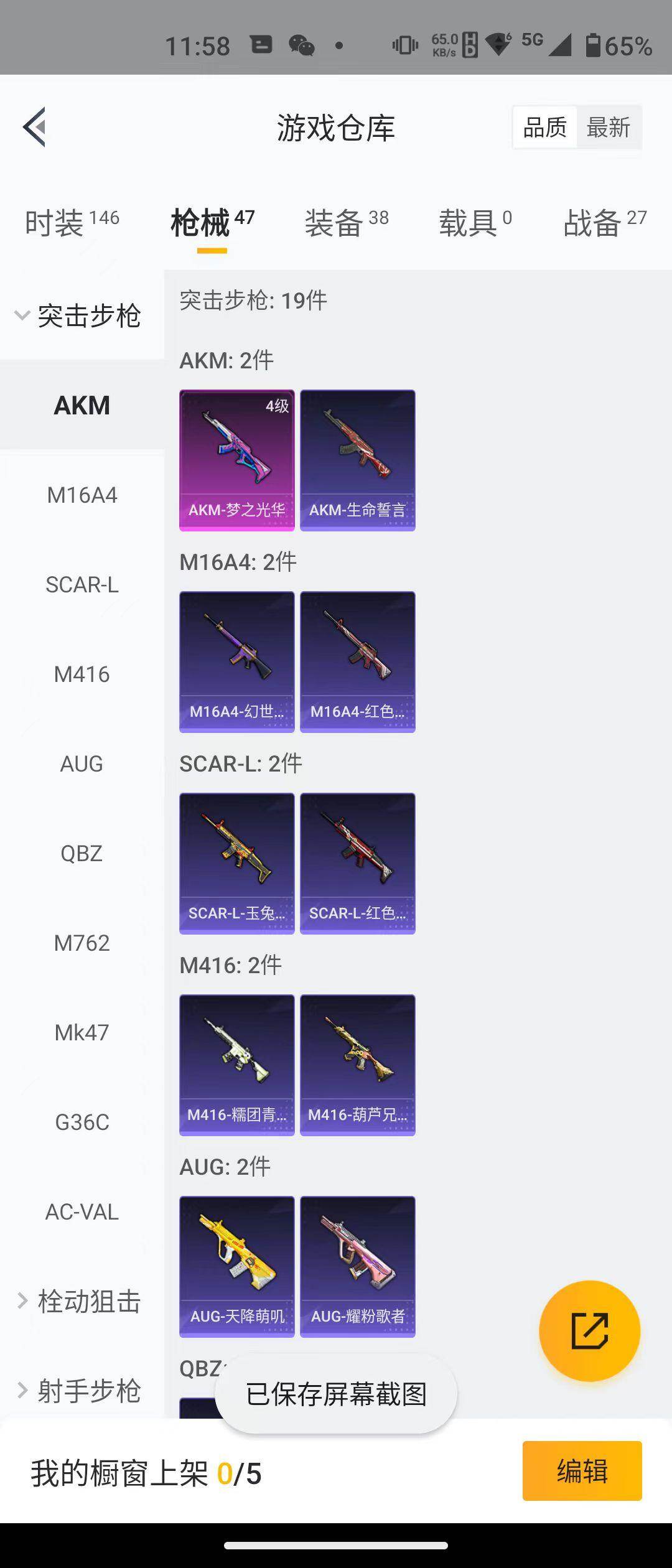Tap the 编辑 button
The image size is (672, 1568).
[582, 1471]
